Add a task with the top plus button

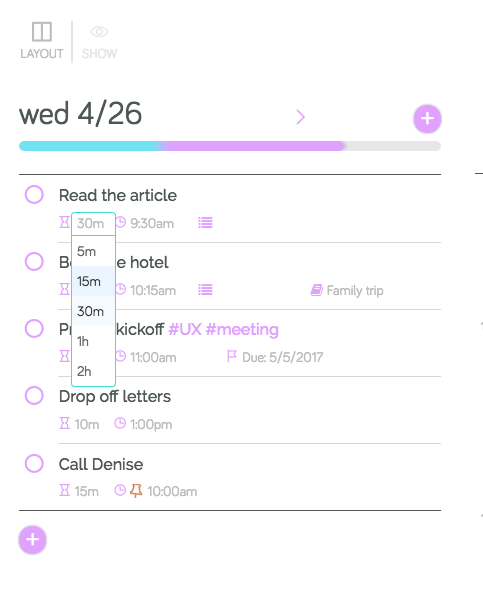click(427, 119)
